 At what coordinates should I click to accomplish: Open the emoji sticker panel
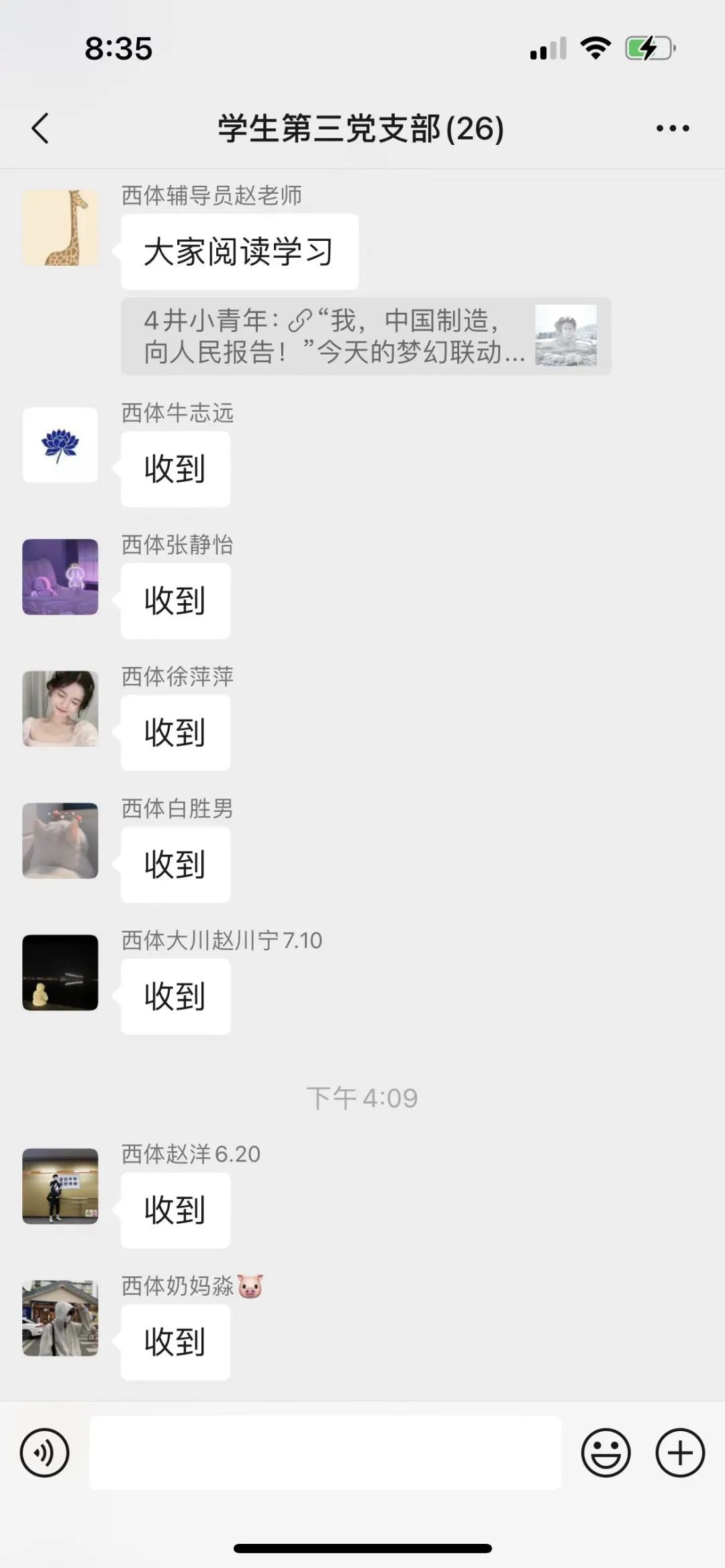pyautogui.click(x=606, y=1453)
